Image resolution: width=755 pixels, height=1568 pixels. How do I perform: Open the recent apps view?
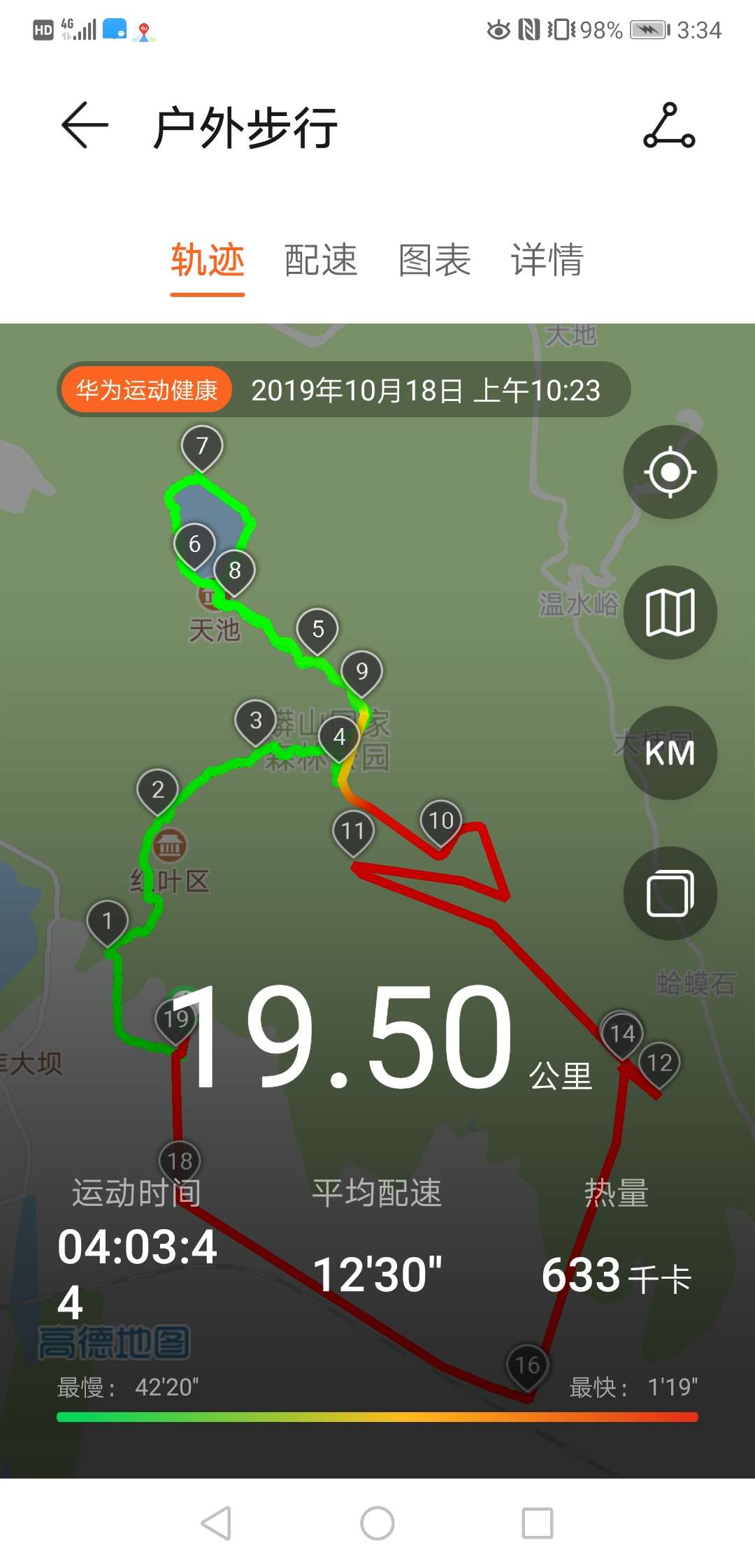(538, 1523)
